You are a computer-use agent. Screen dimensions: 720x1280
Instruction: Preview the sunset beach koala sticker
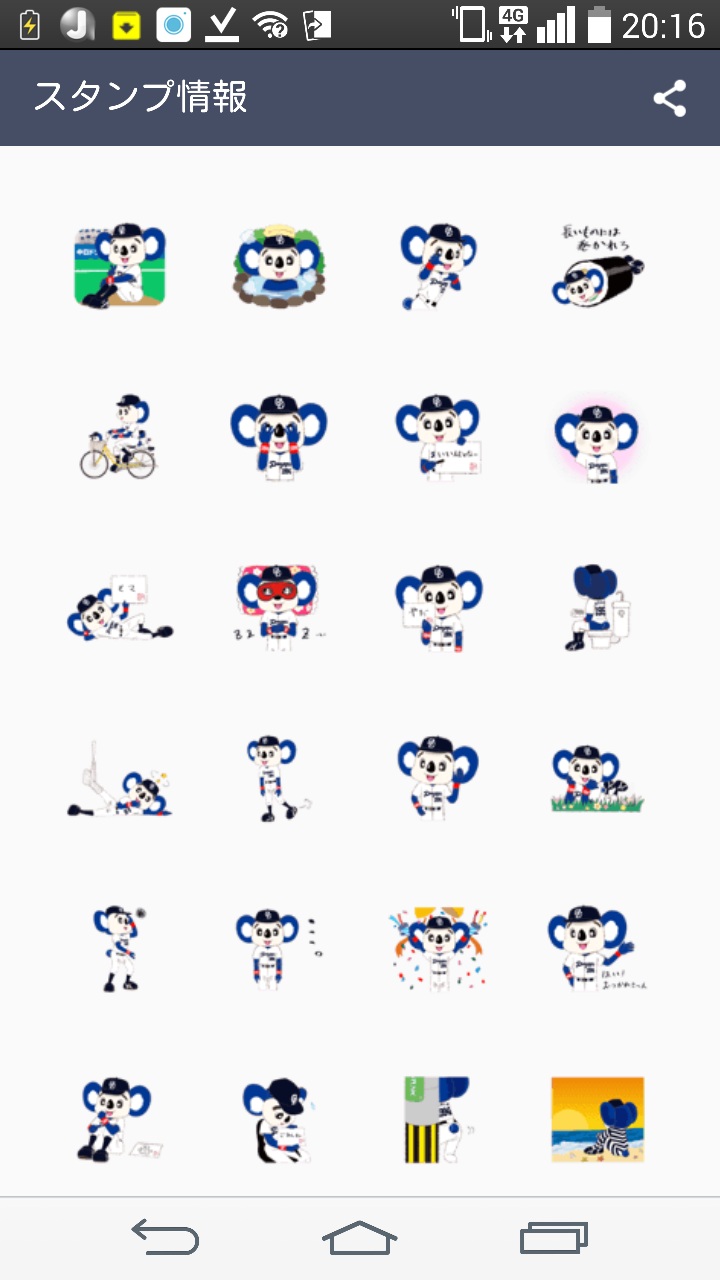point(598,1120)
